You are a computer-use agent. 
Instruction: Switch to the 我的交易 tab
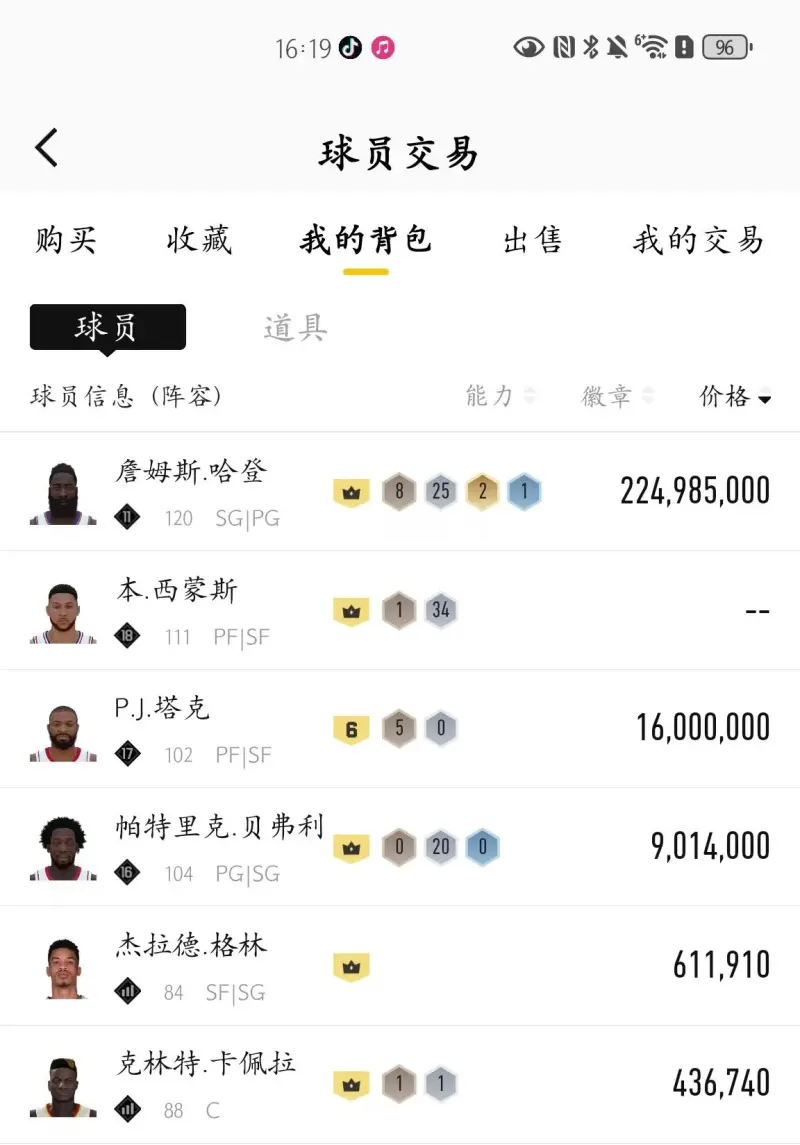pos(698,241)
